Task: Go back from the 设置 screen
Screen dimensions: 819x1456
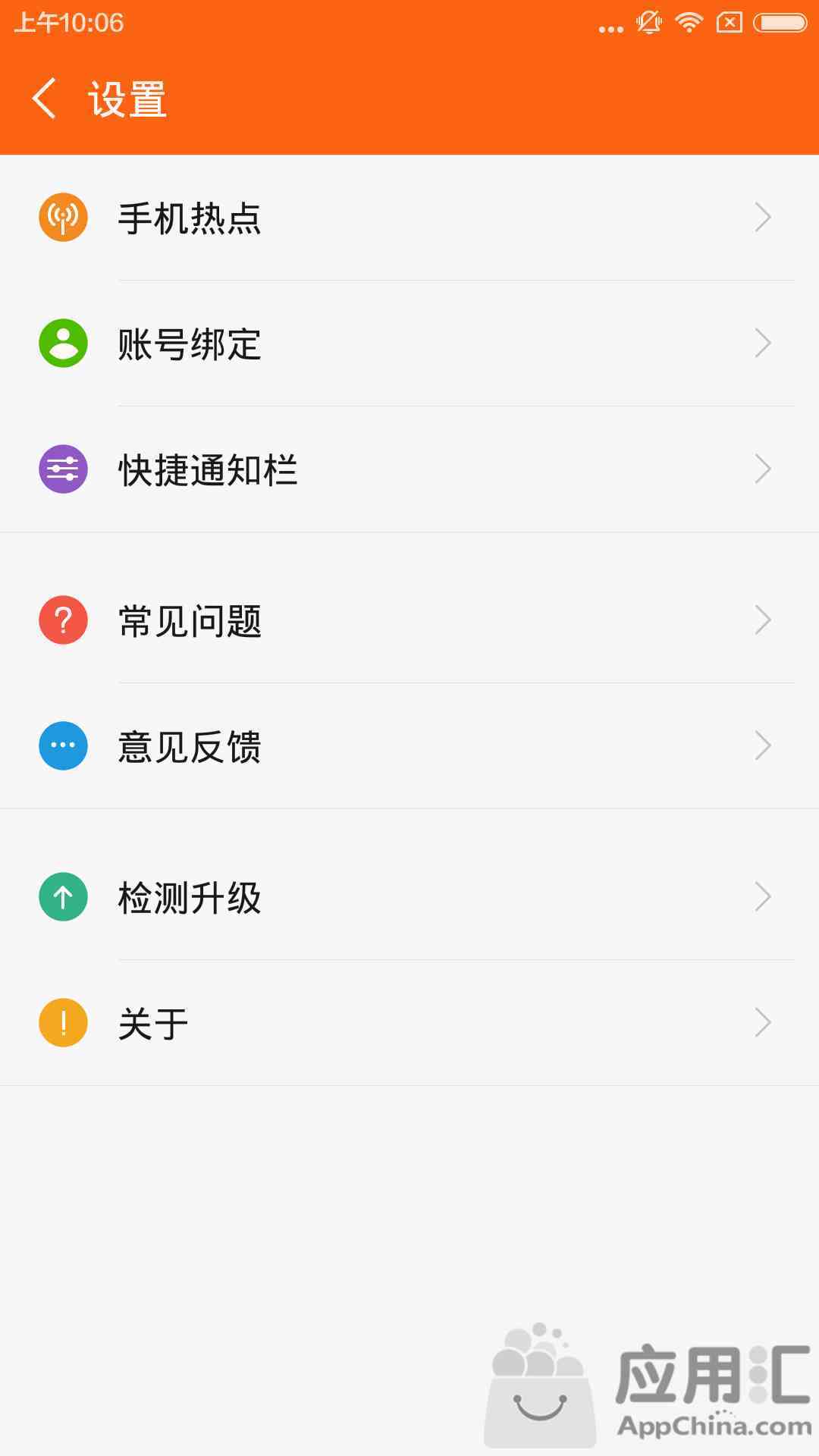Action: [x=44, y=99]
